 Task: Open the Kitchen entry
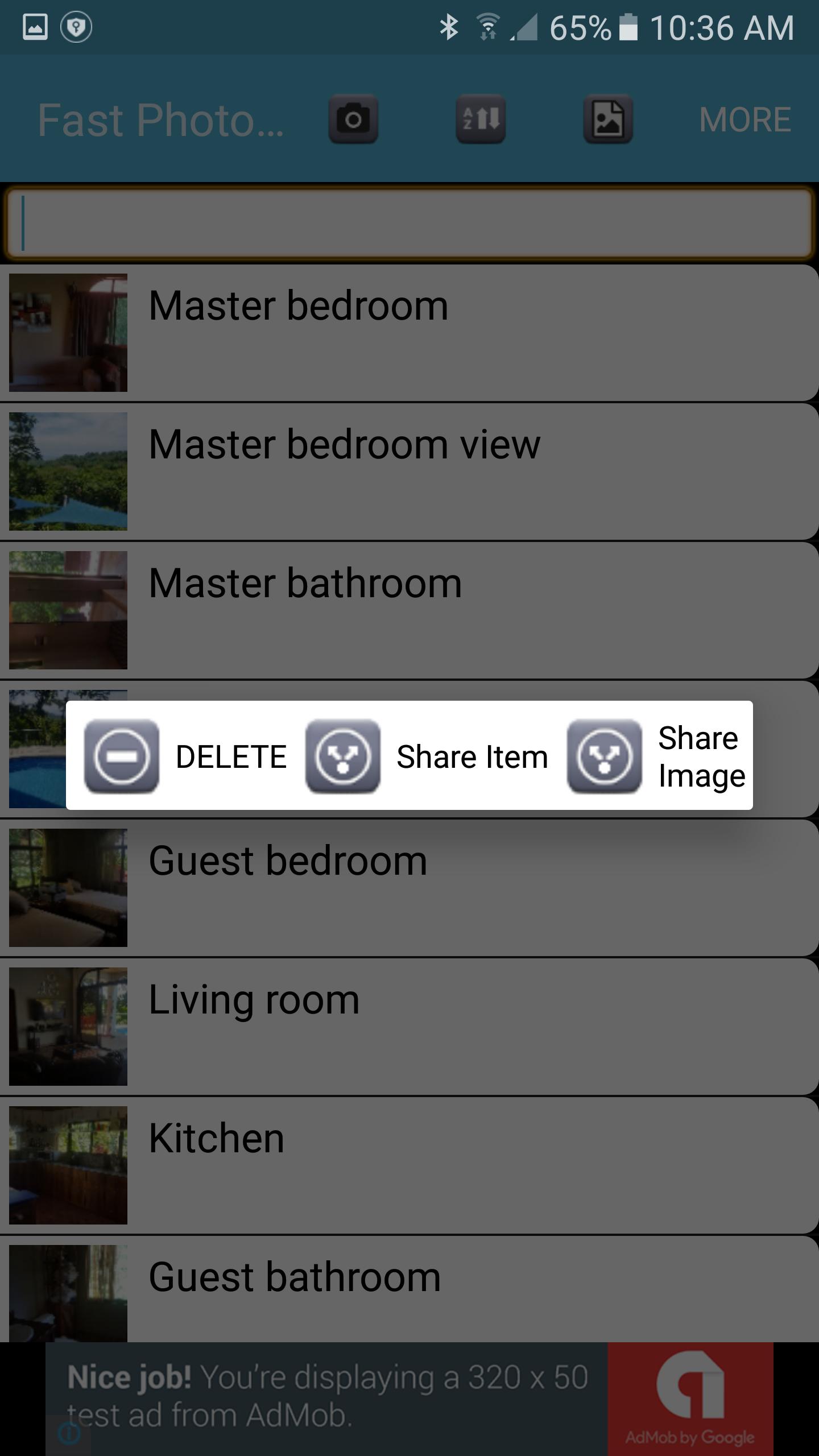[x=409, y=1165]
